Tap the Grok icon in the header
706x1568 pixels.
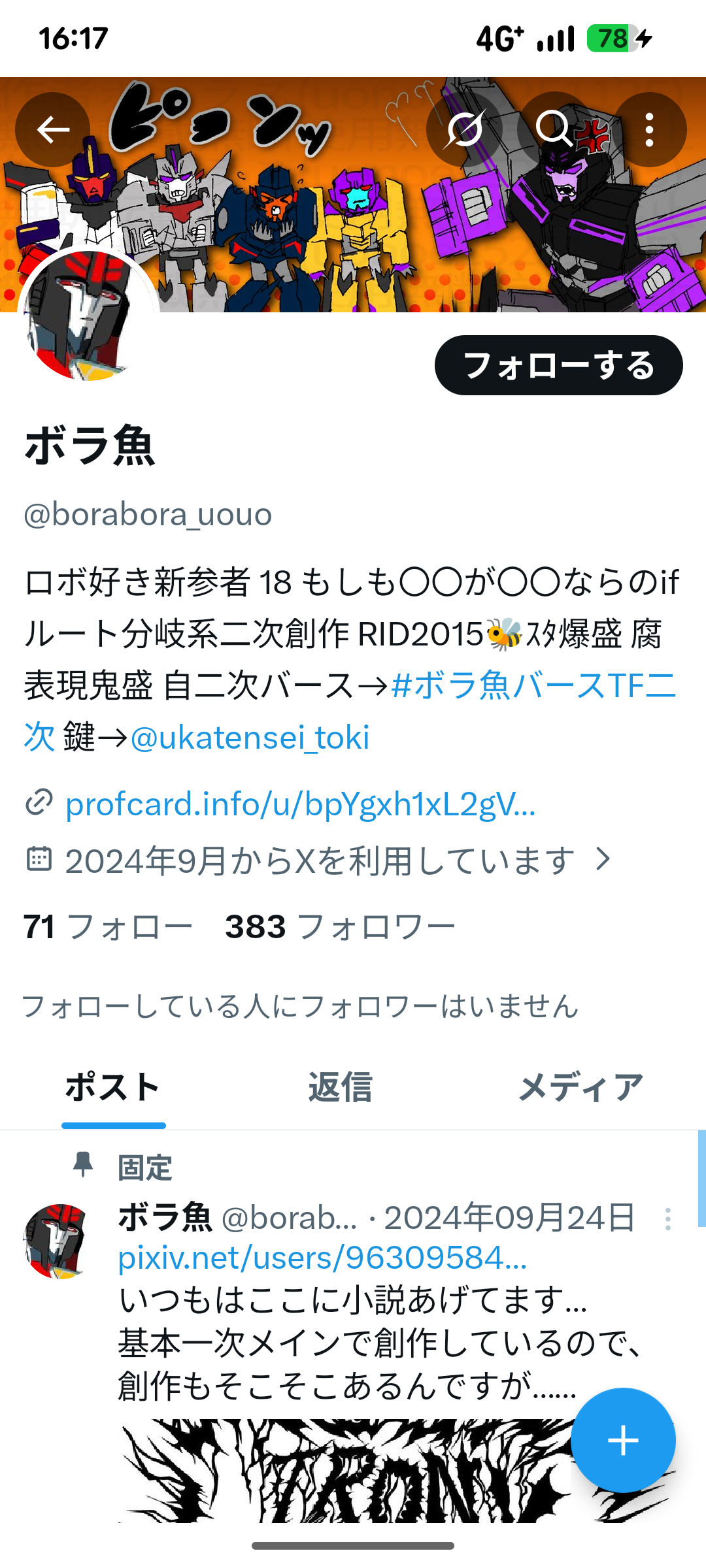point(464,129)
